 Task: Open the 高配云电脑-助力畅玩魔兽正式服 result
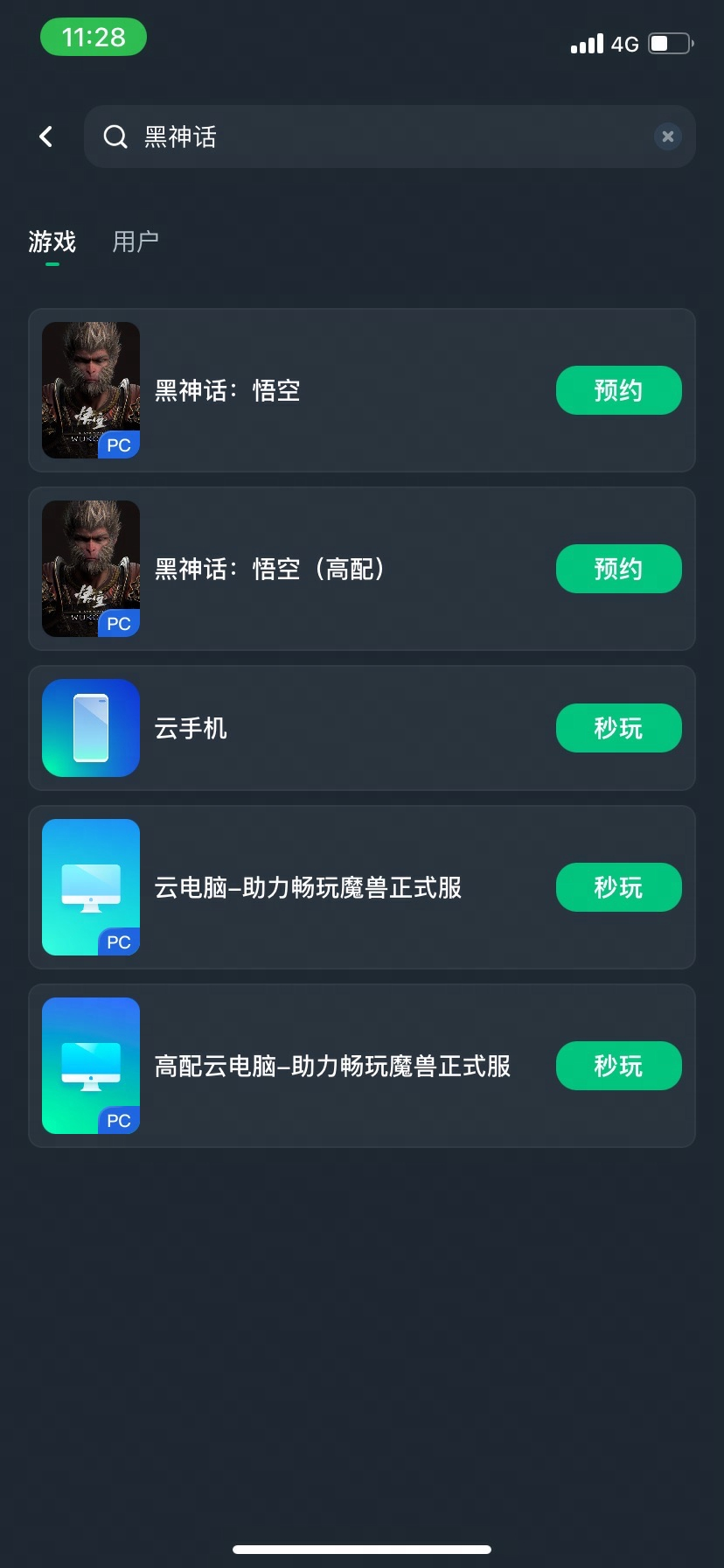click(x=332, y=1066)
